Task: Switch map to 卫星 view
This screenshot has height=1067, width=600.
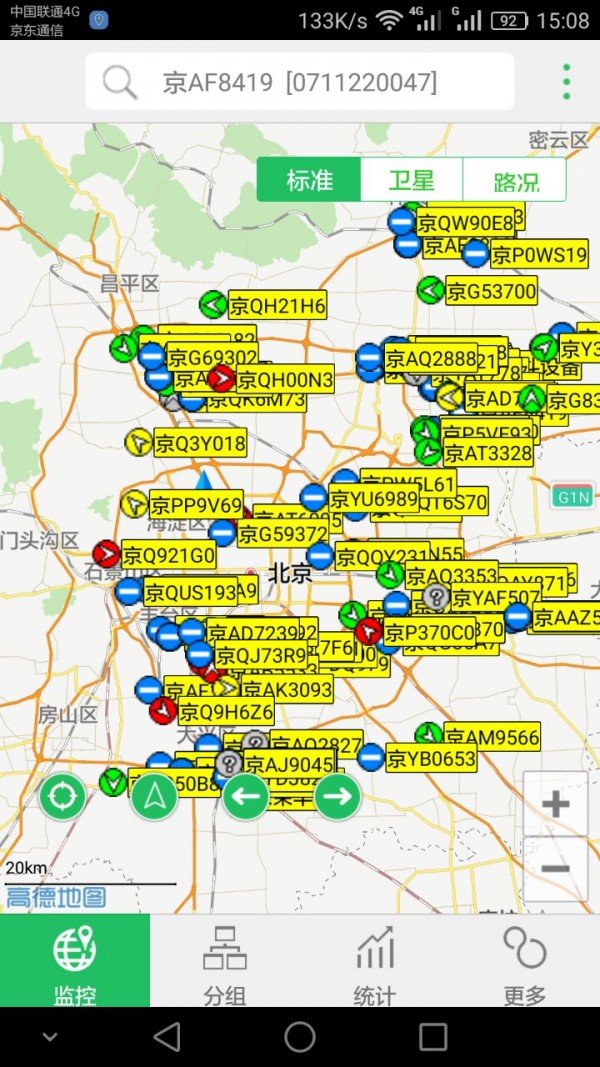Action: coord(411,181)
